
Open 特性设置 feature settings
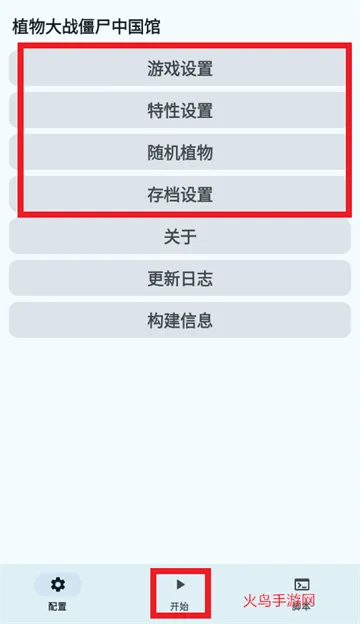click(180, 110)
